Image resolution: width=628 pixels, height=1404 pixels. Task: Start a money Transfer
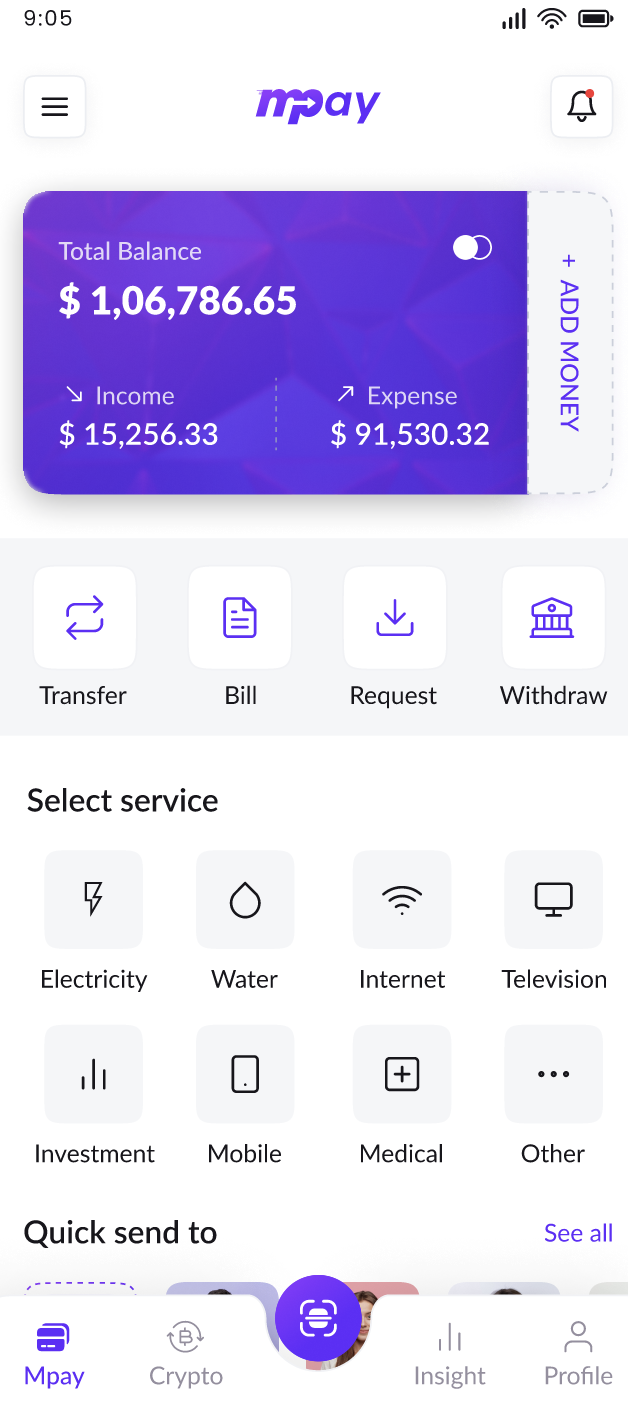click(x=84, y=618)
